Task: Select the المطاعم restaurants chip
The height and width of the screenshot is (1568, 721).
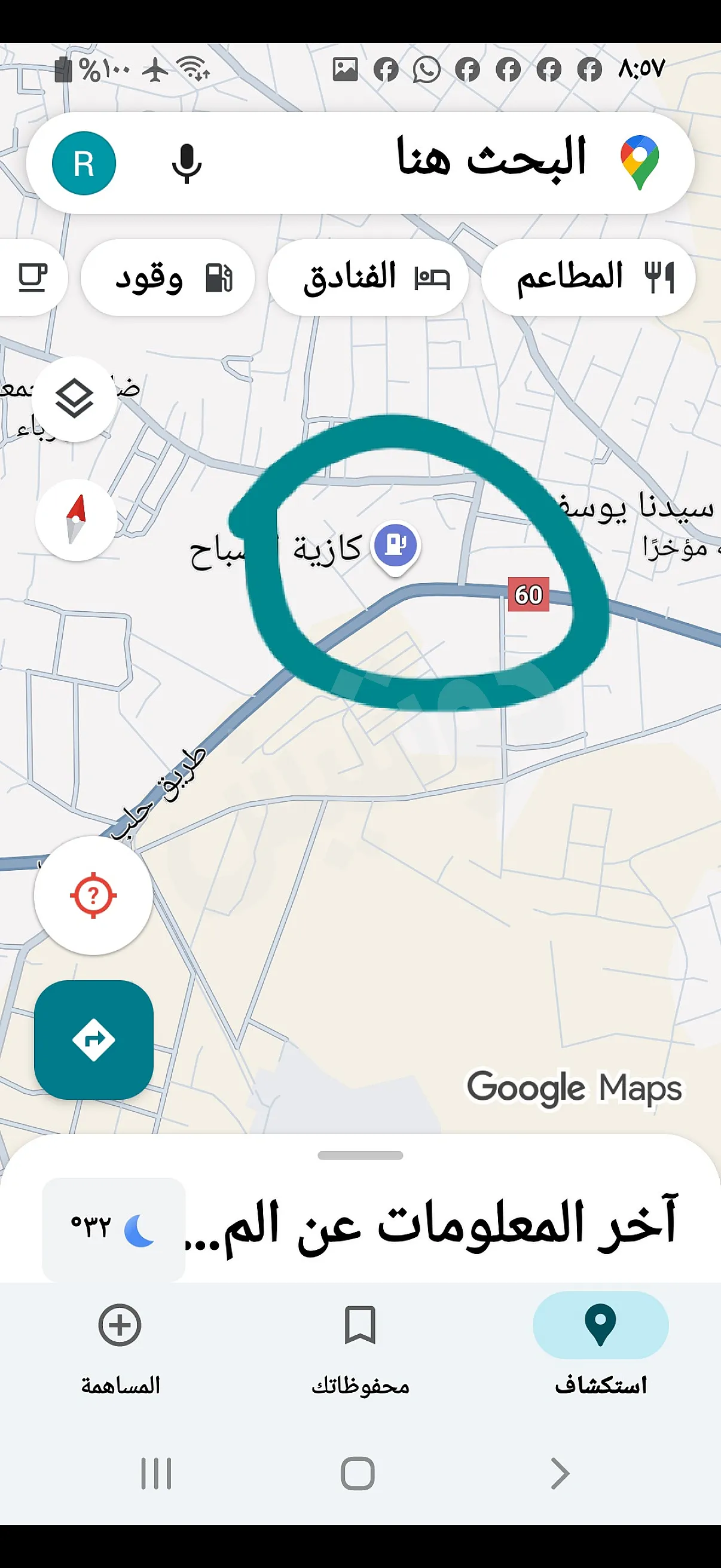Action: click(588, 277)
